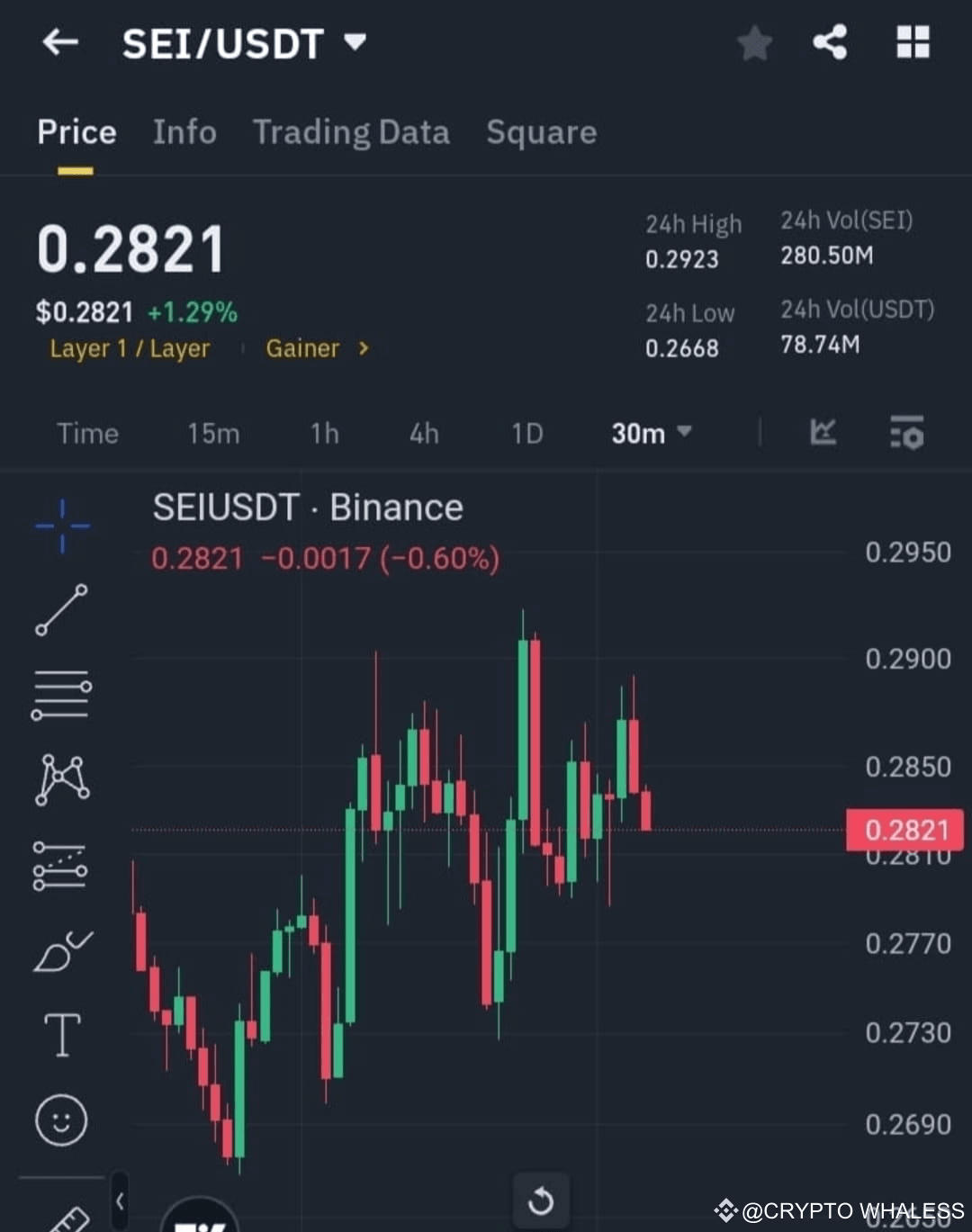972x1232 pixels.
Task: Star SEI/USDT as a favorite
Action: pos(754,42)
